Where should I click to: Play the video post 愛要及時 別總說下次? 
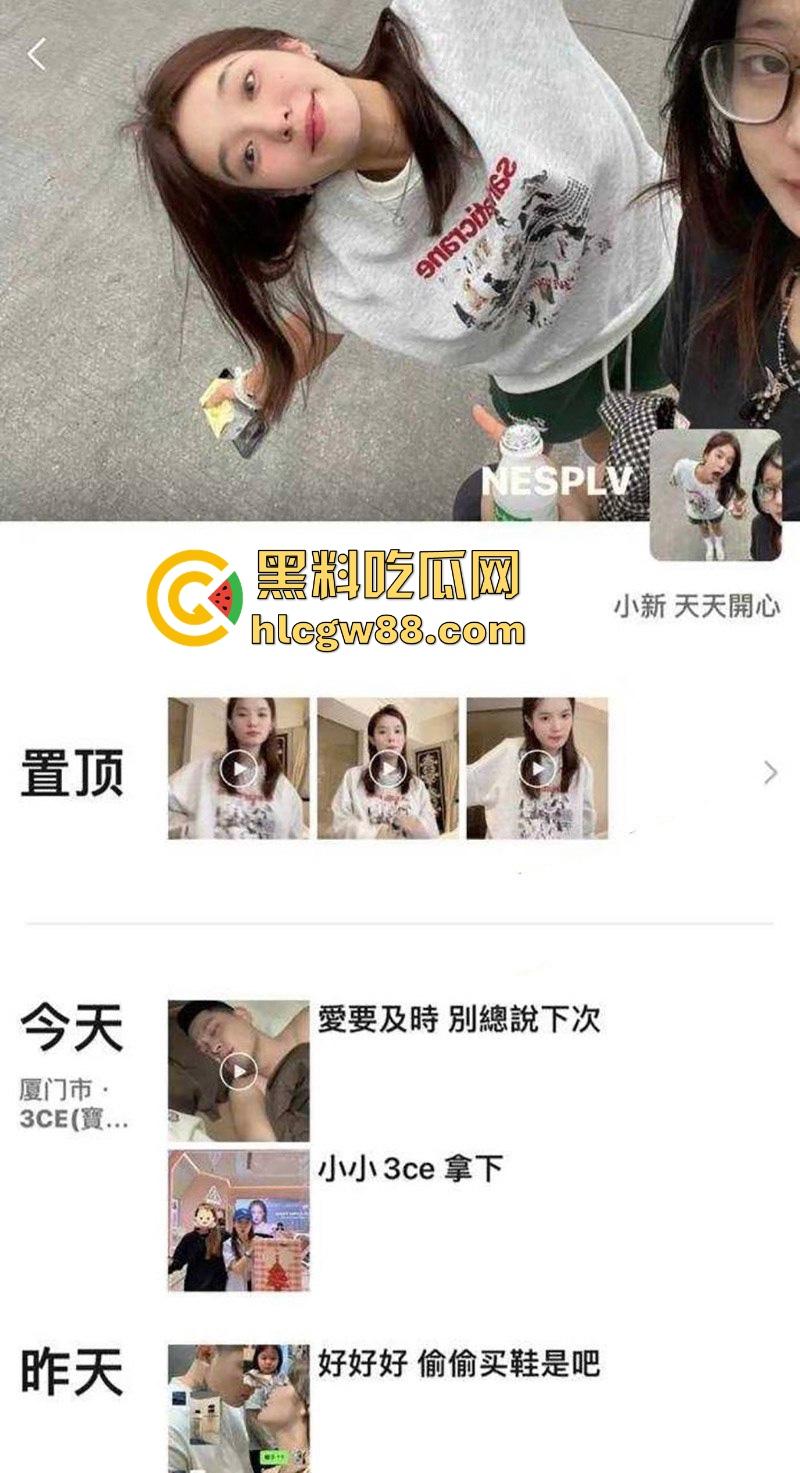238,1071
